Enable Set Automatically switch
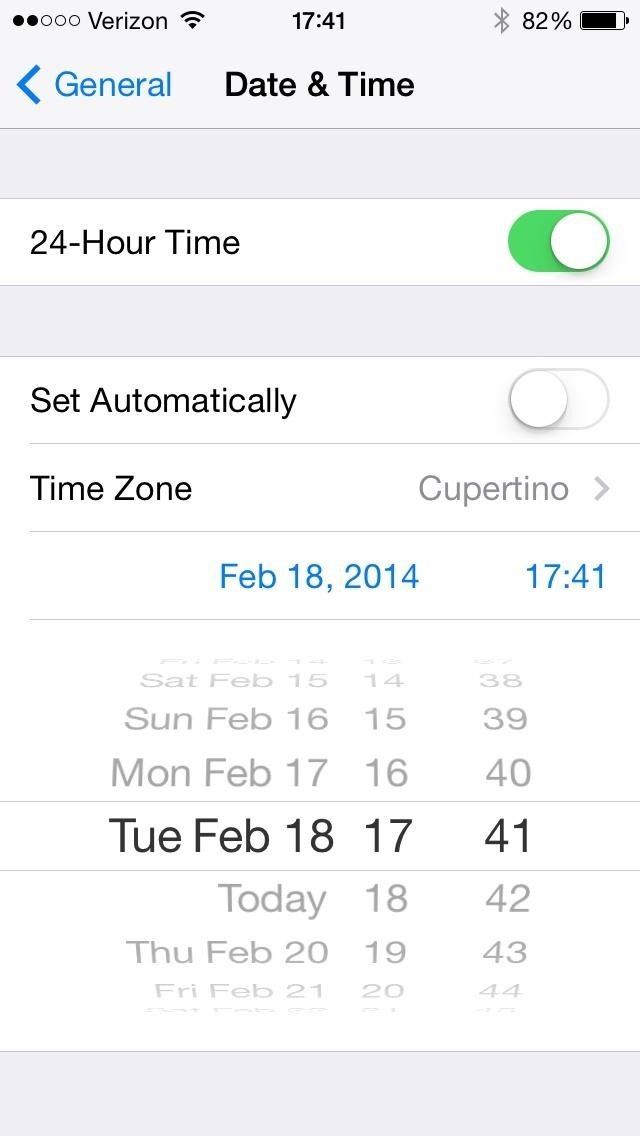 tap(558, 400)
